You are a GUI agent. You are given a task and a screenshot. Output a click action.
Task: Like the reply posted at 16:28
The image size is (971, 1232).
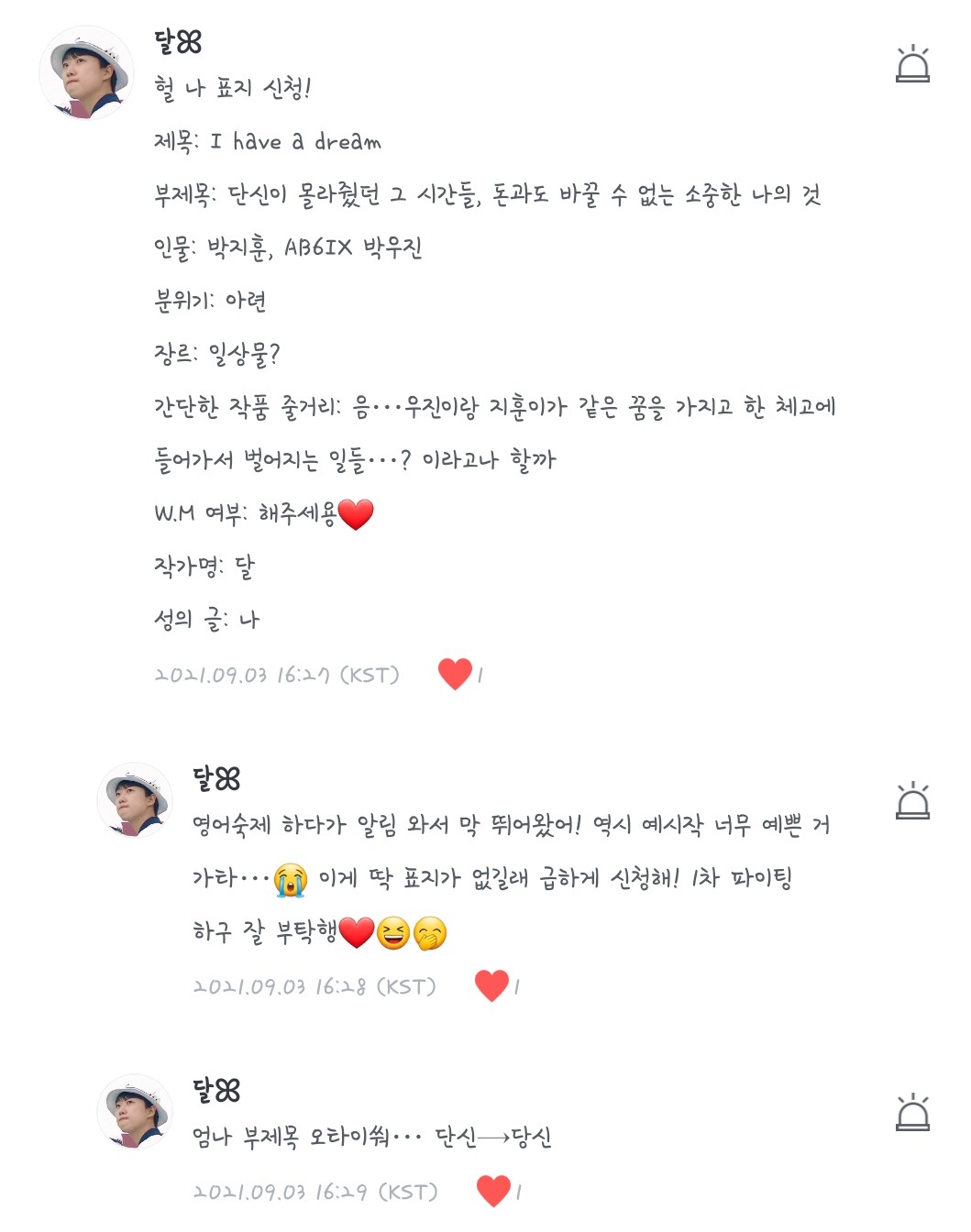click(x=491, y=985)
